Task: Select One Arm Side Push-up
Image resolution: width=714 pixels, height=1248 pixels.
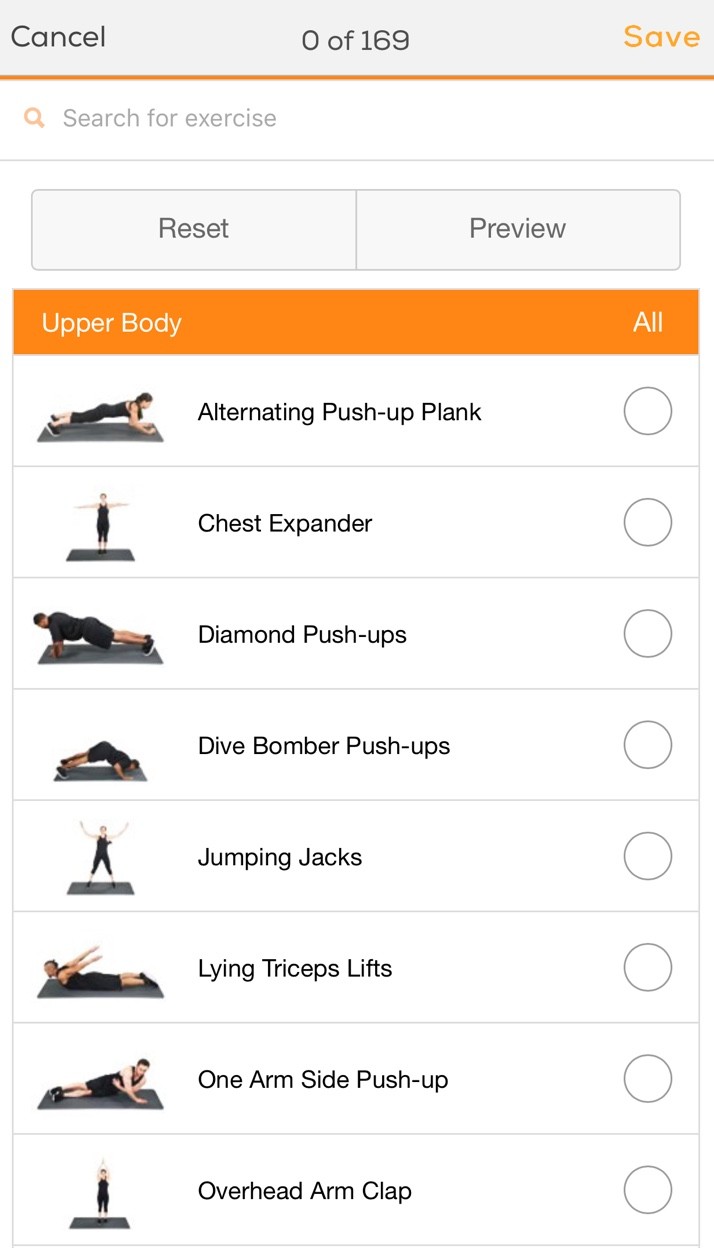Action: 647,1079
